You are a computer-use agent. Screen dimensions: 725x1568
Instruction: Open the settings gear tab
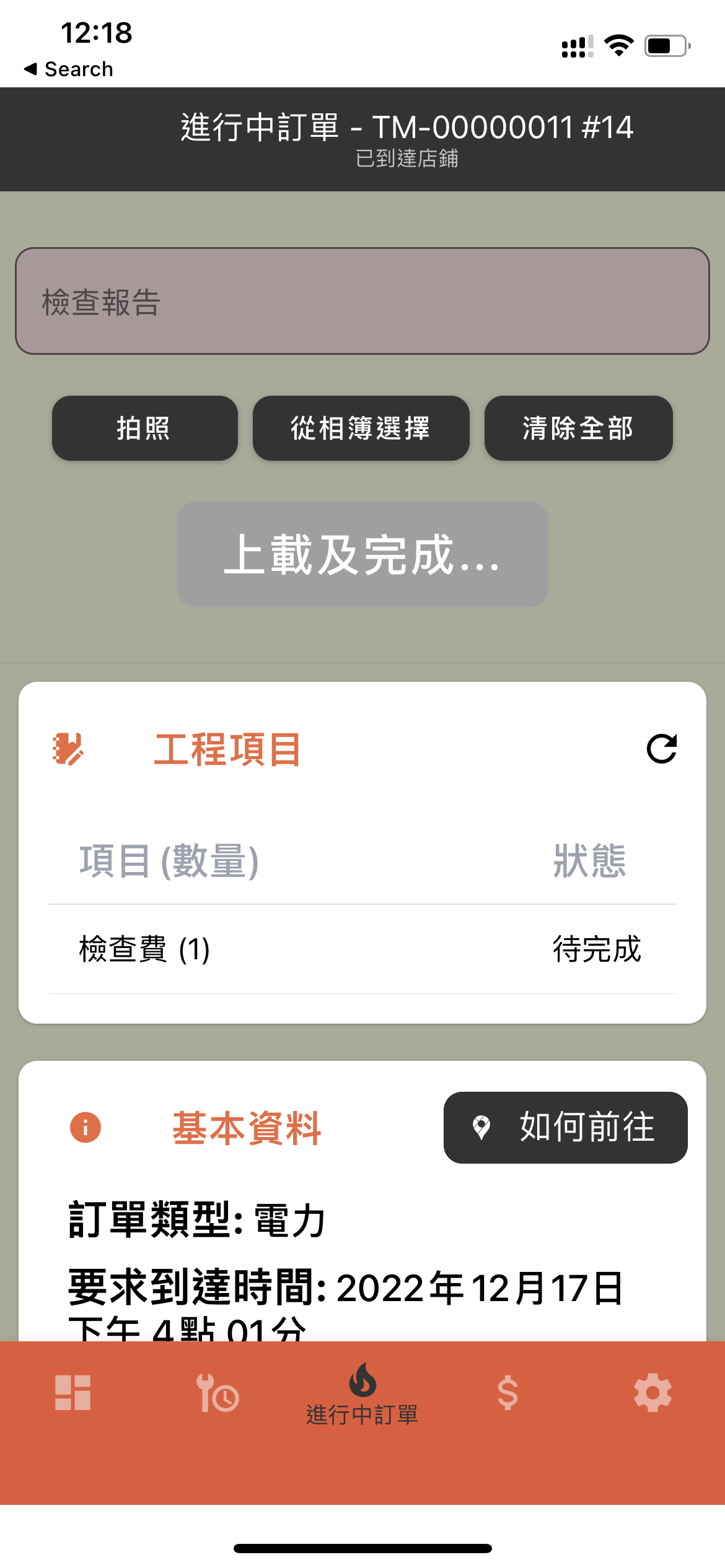click(652, 1392)
